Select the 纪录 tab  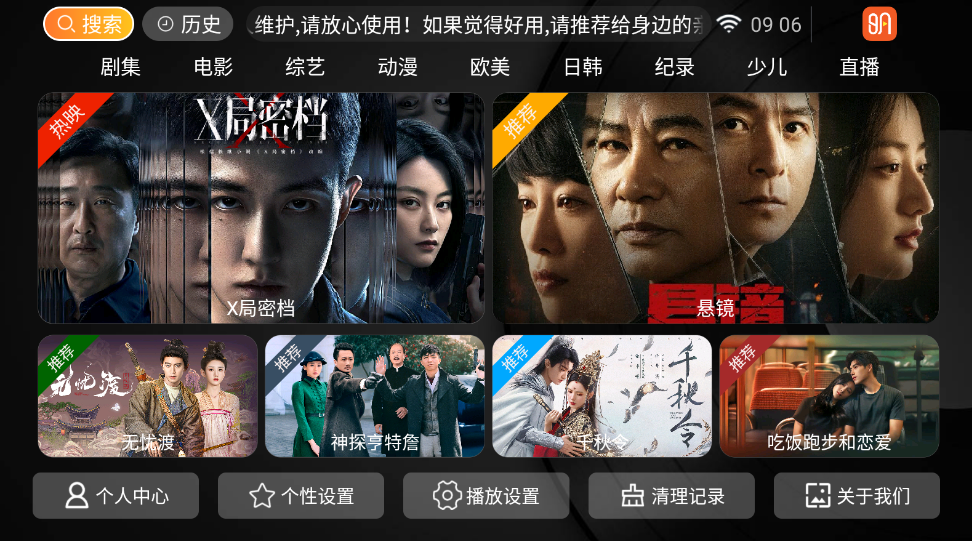[x=674, y=67]
